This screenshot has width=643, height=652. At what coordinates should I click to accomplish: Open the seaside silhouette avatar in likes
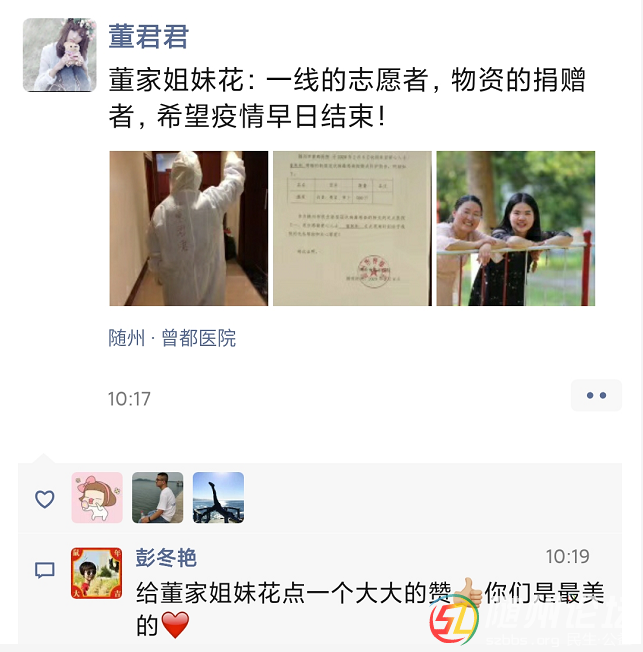218,498
